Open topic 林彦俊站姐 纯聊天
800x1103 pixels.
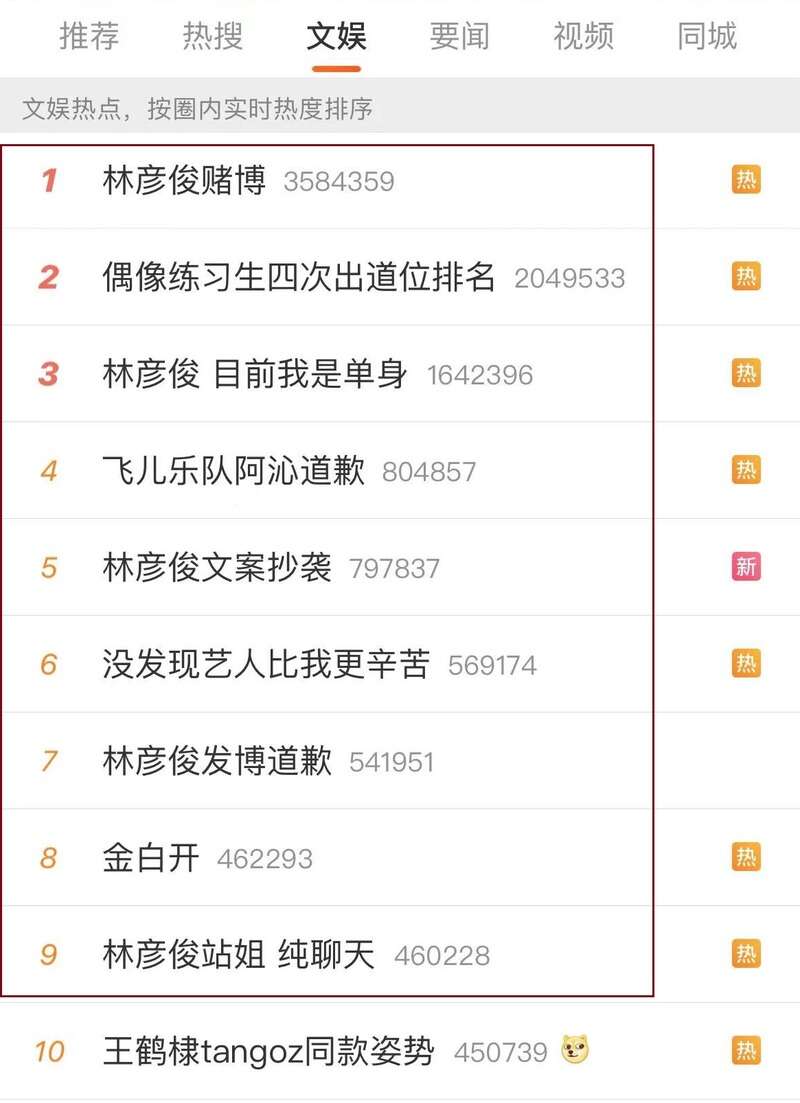238,955
